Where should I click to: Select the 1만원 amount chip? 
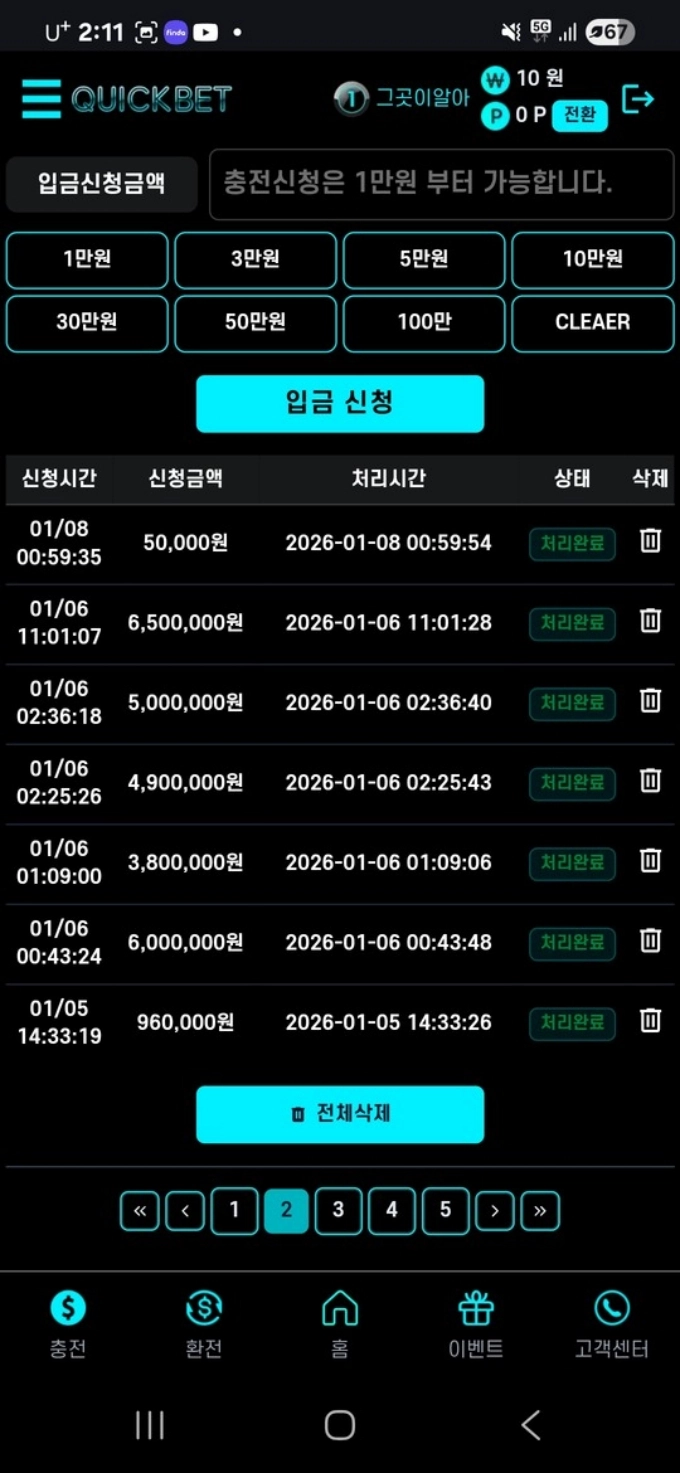pos(87,260)
